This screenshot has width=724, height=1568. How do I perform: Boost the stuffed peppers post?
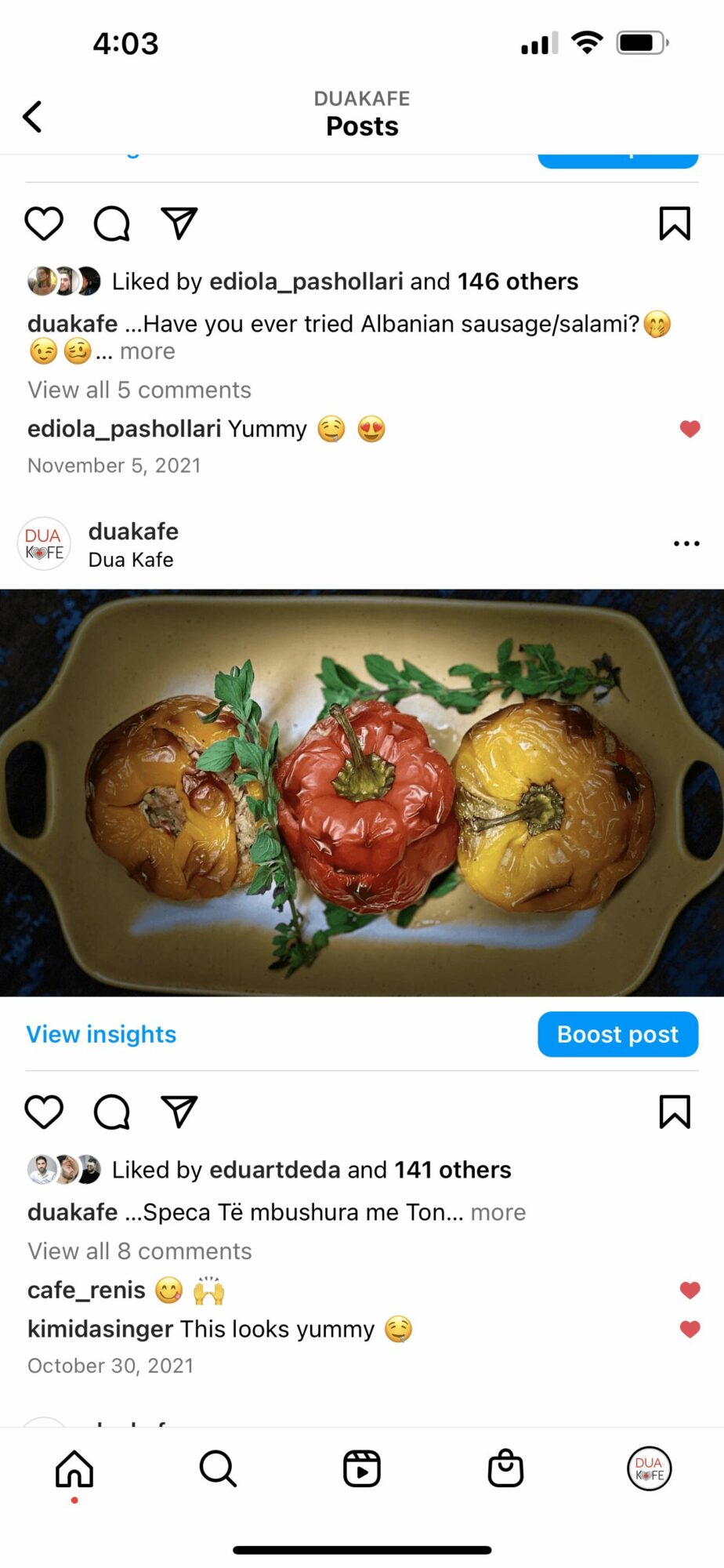tap(617, 1034)
